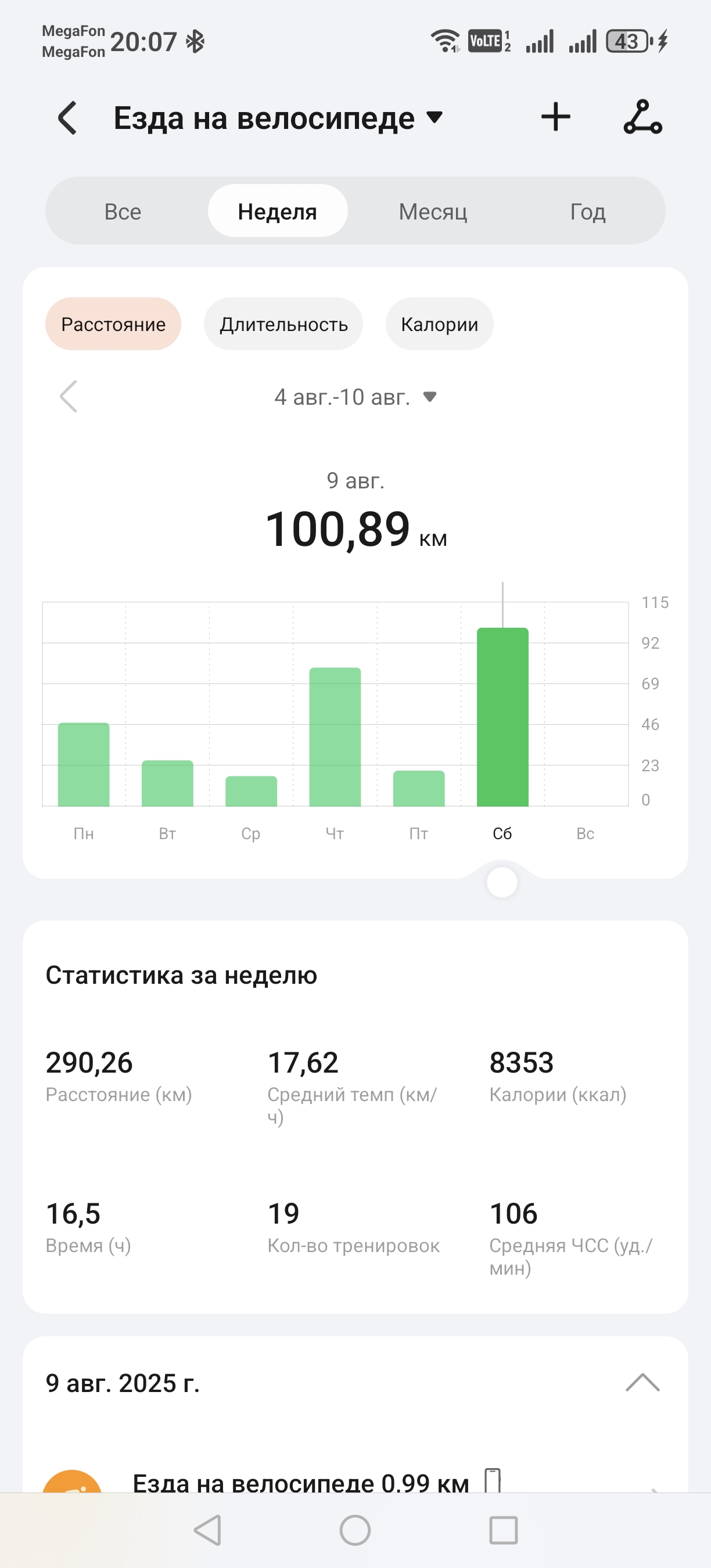Screen dimensions: 711x1568
Task: Select the Неделя tab
Action: pos(278,211)
